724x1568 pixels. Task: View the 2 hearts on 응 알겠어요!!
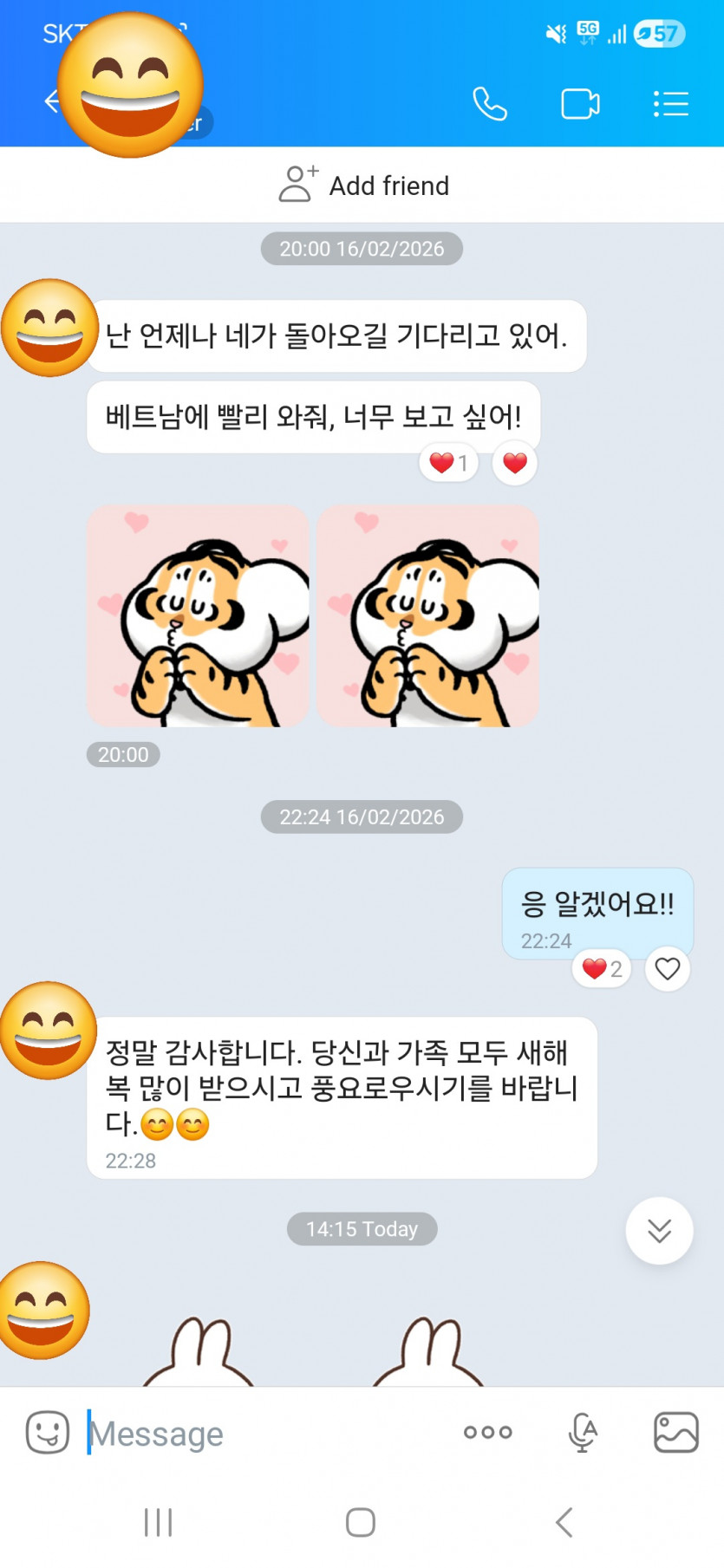[x=602, y=968]
